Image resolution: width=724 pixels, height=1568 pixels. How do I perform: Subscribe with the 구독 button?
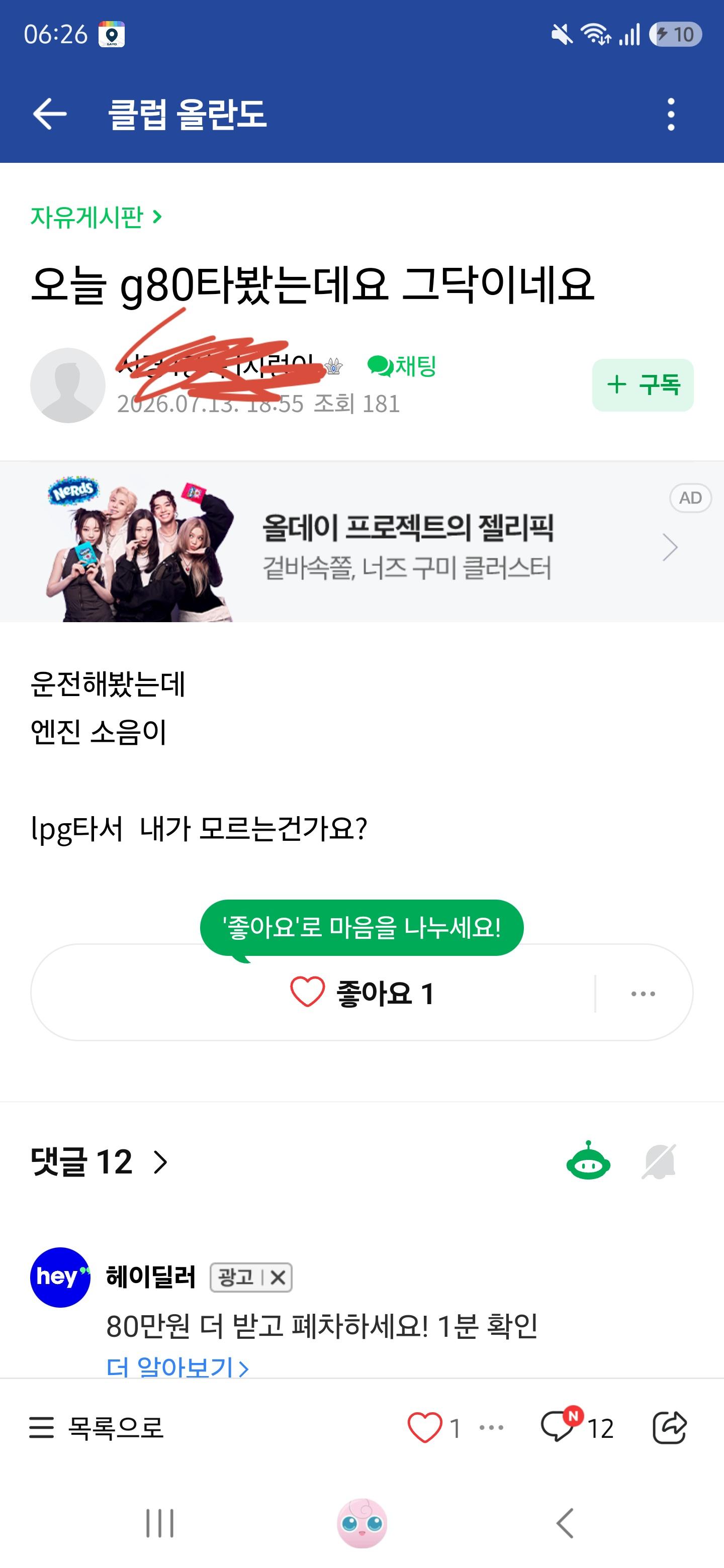(x=643, y=384)
